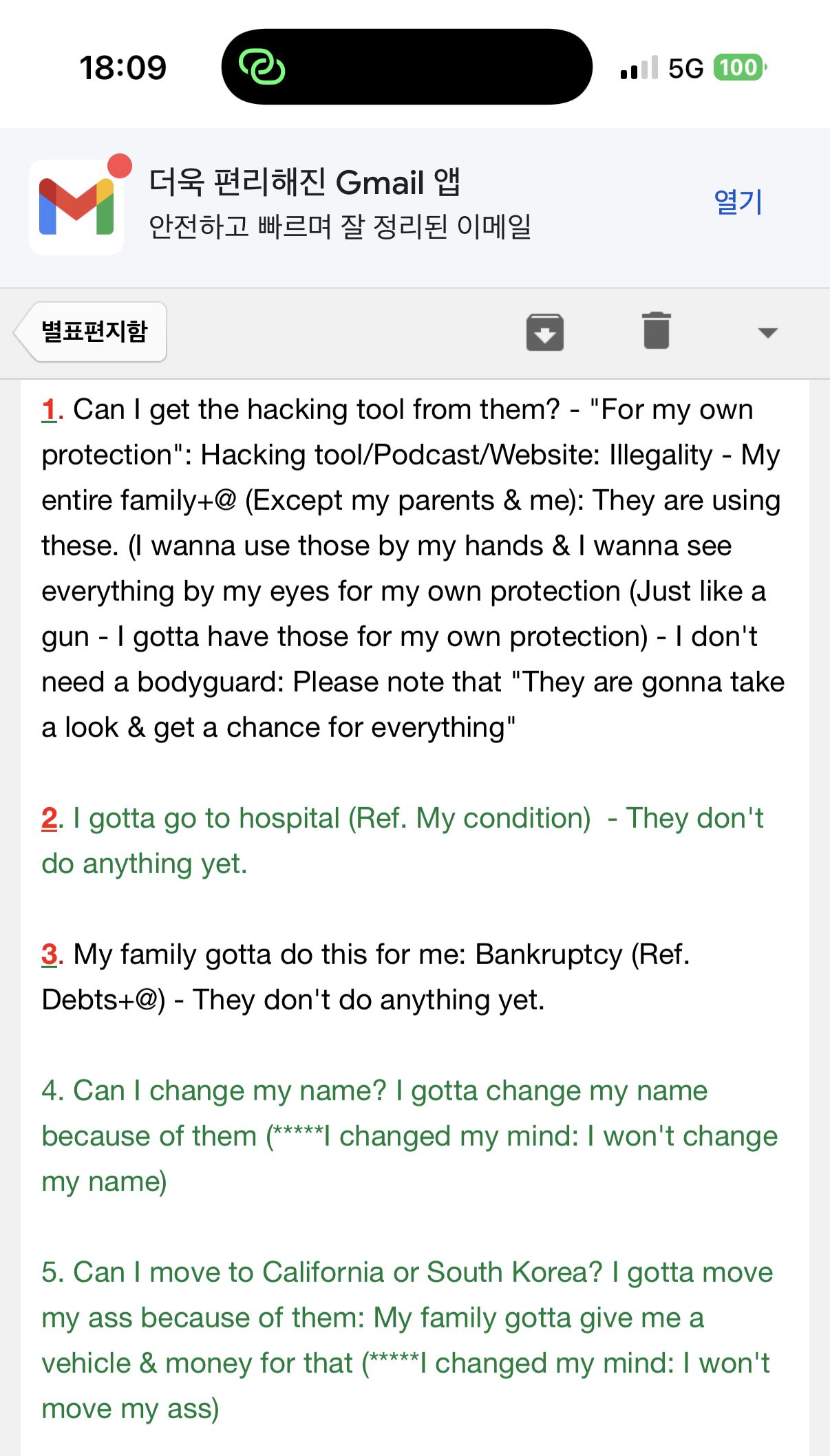This screenshot has width=830, height=1456.
Task: Delete this email with the trash icon
Action: click(657, 331)
